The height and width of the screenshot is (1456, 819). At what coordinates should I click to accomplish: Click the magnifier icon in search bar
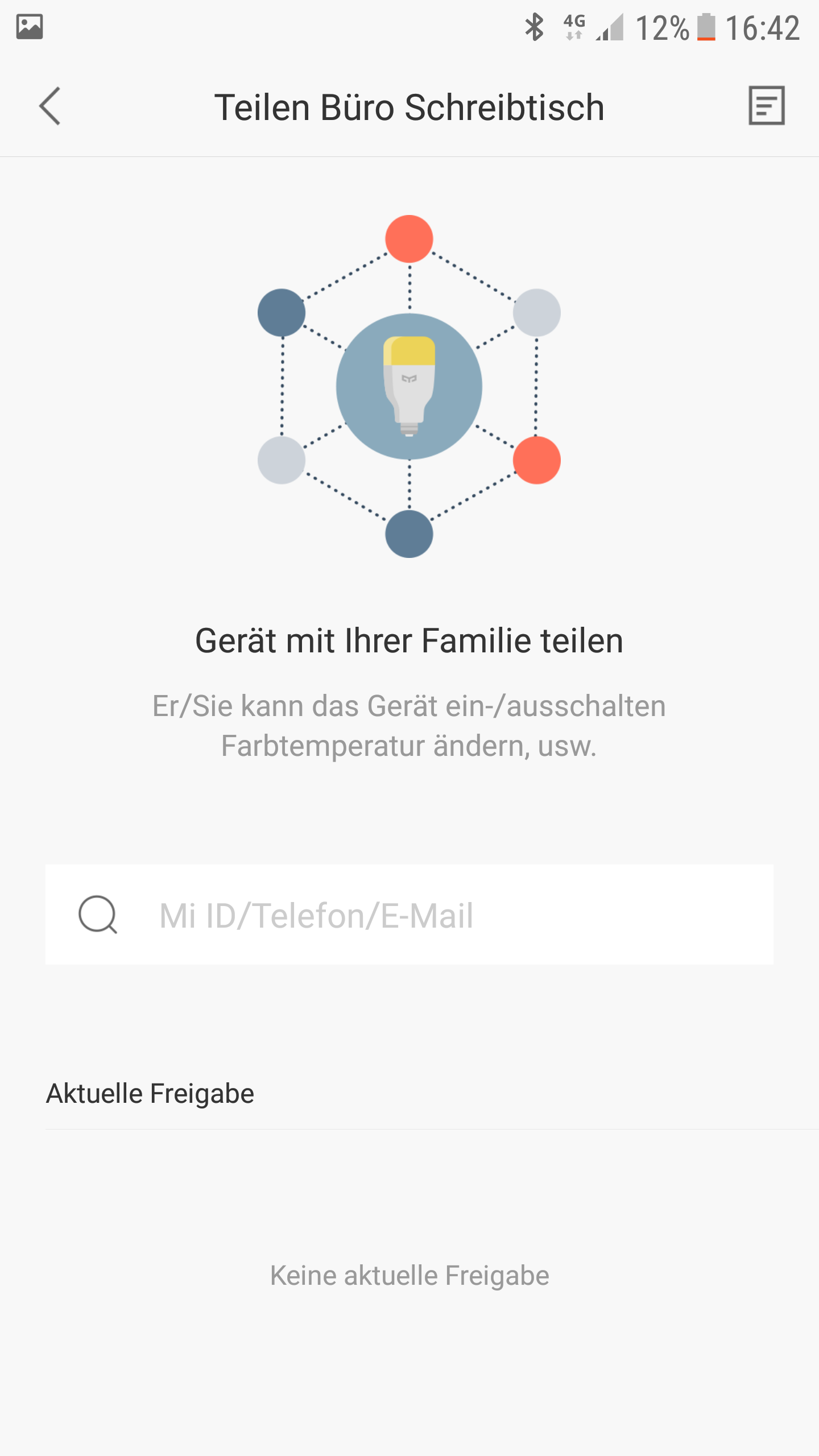[x=98, y=915]
